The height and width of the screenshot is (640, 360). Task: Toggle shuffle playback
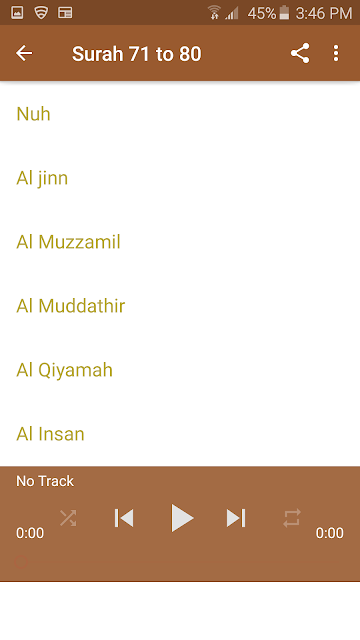68,518
